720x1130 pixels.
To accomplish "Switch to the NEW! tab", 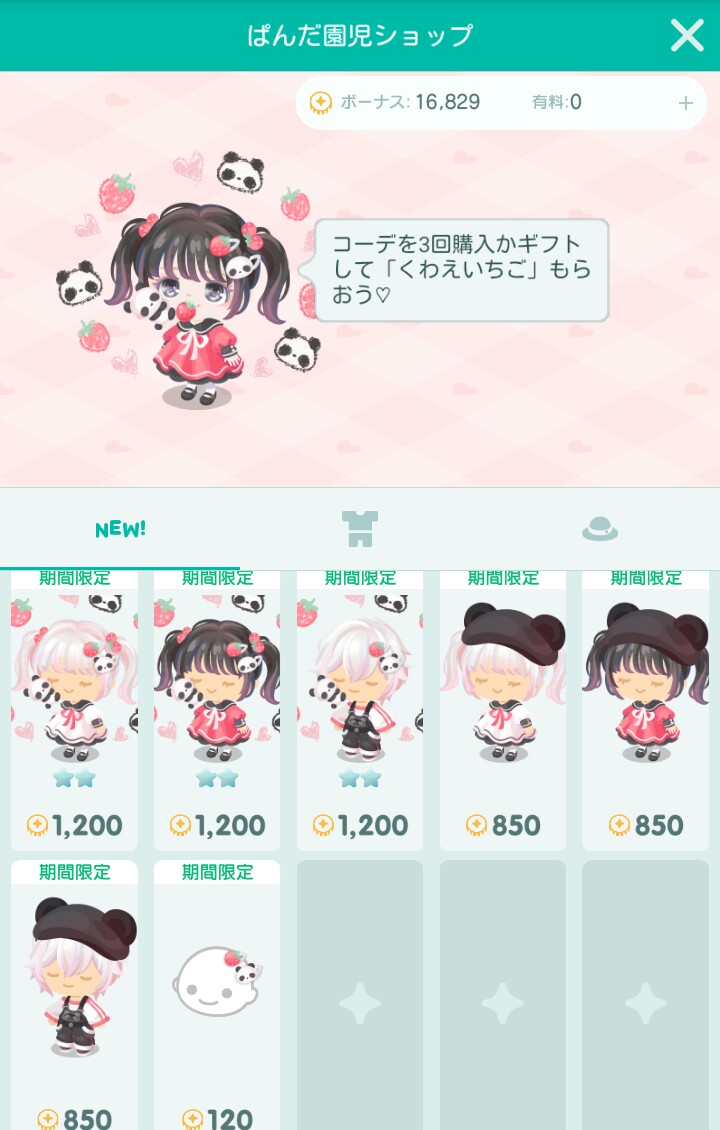I will [x=120, y=529].
